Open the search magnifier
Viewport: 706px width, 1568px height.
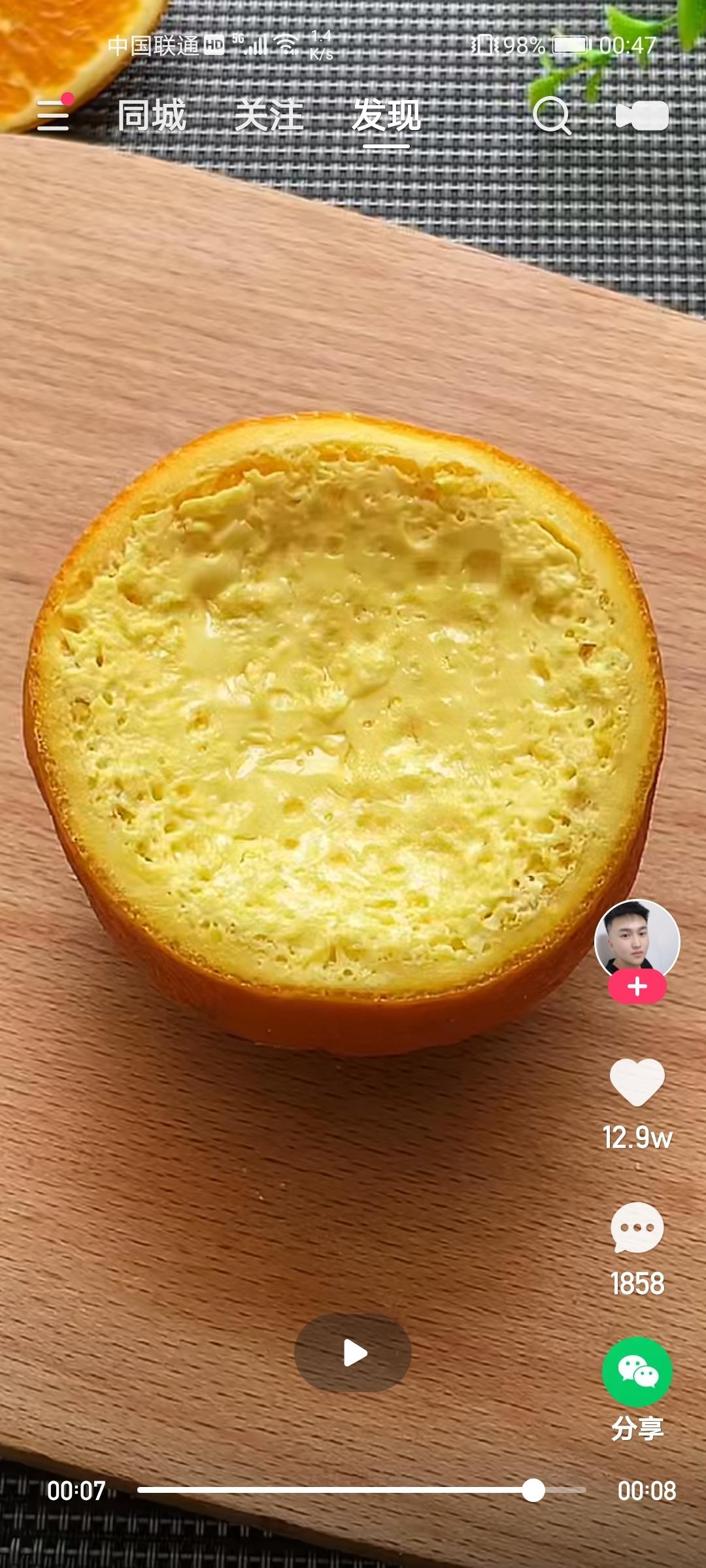coord(552,116)
